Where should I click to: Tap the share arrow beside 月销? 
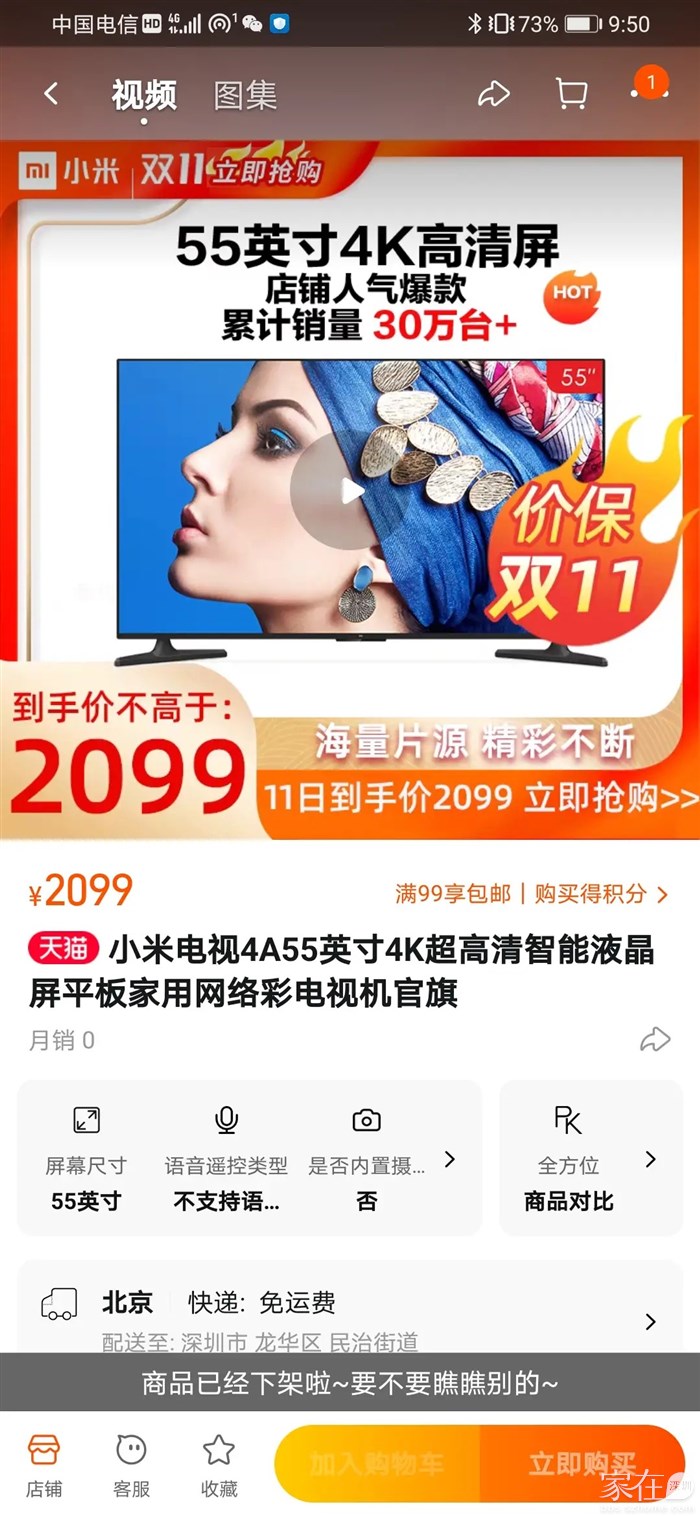pyautogui.click(x=655, y=1040)
